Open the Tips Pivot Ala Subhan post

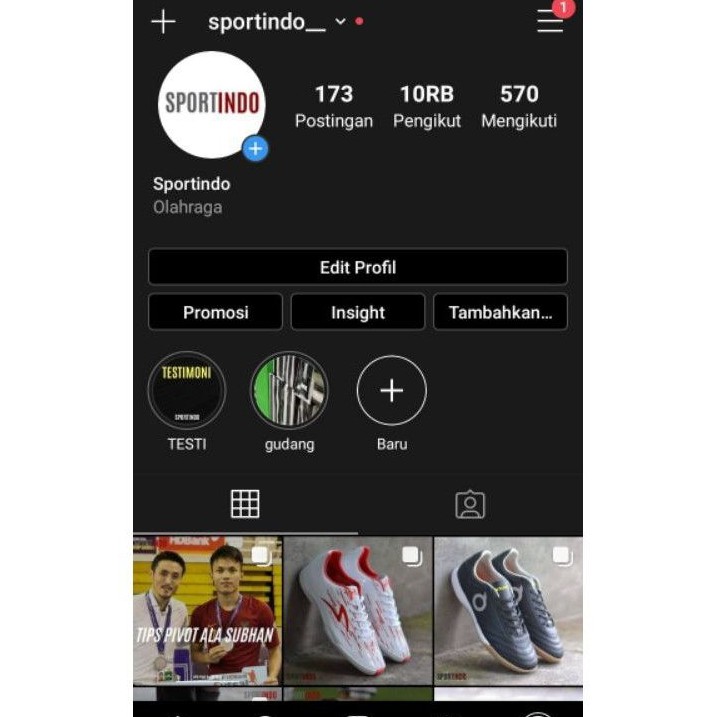tap(207, 611)
